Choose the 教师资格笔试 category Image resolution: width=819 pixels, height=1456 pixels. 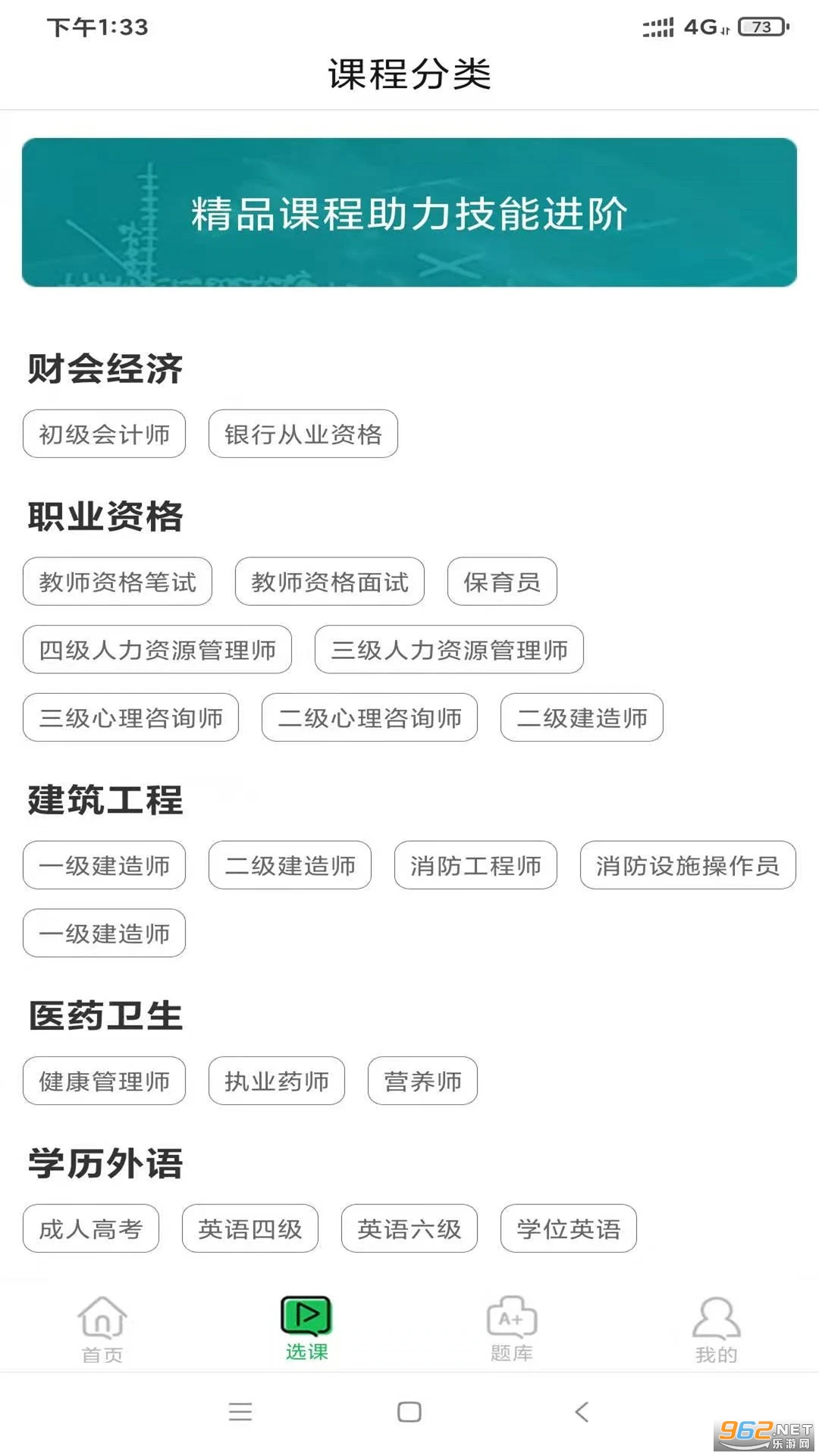[118, 582]
